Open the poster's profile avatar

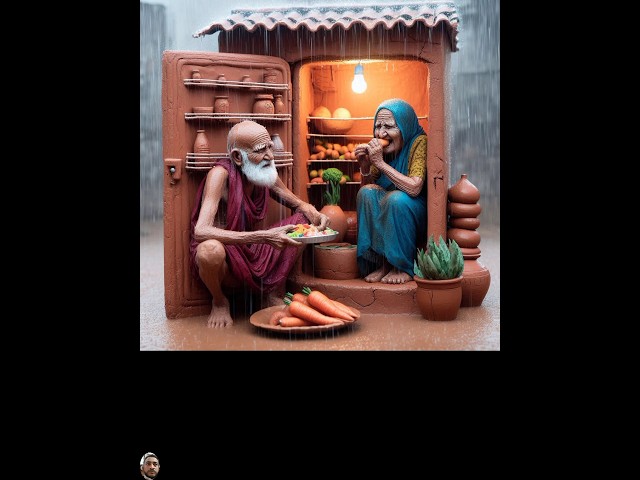point(149,466)
